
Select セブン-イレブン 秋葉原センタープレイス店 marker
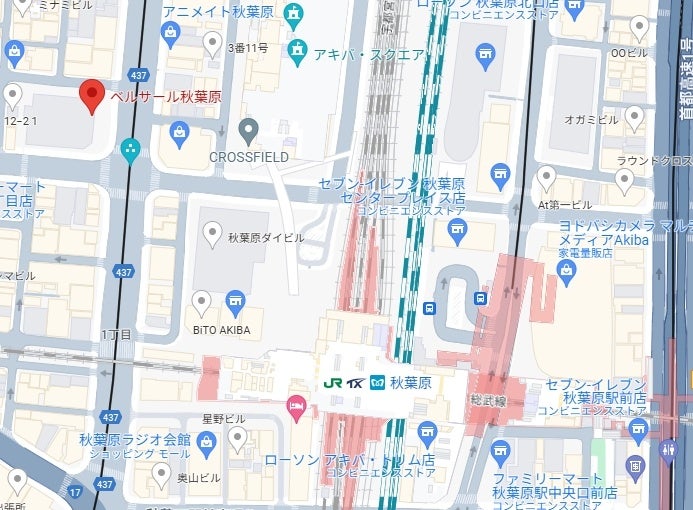coord(457,233)
